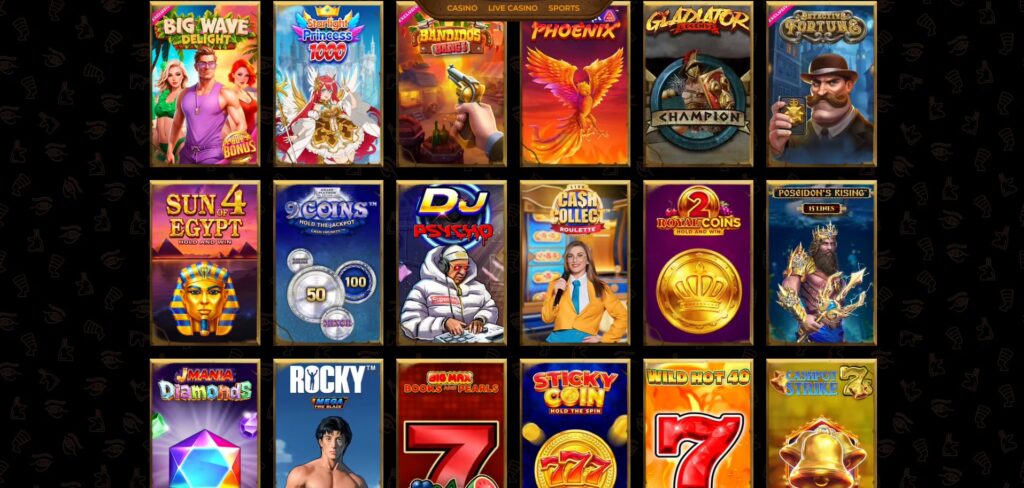Switch to the Sports tab
This screenshot has width=1024, height=488.
coord(564,8)
